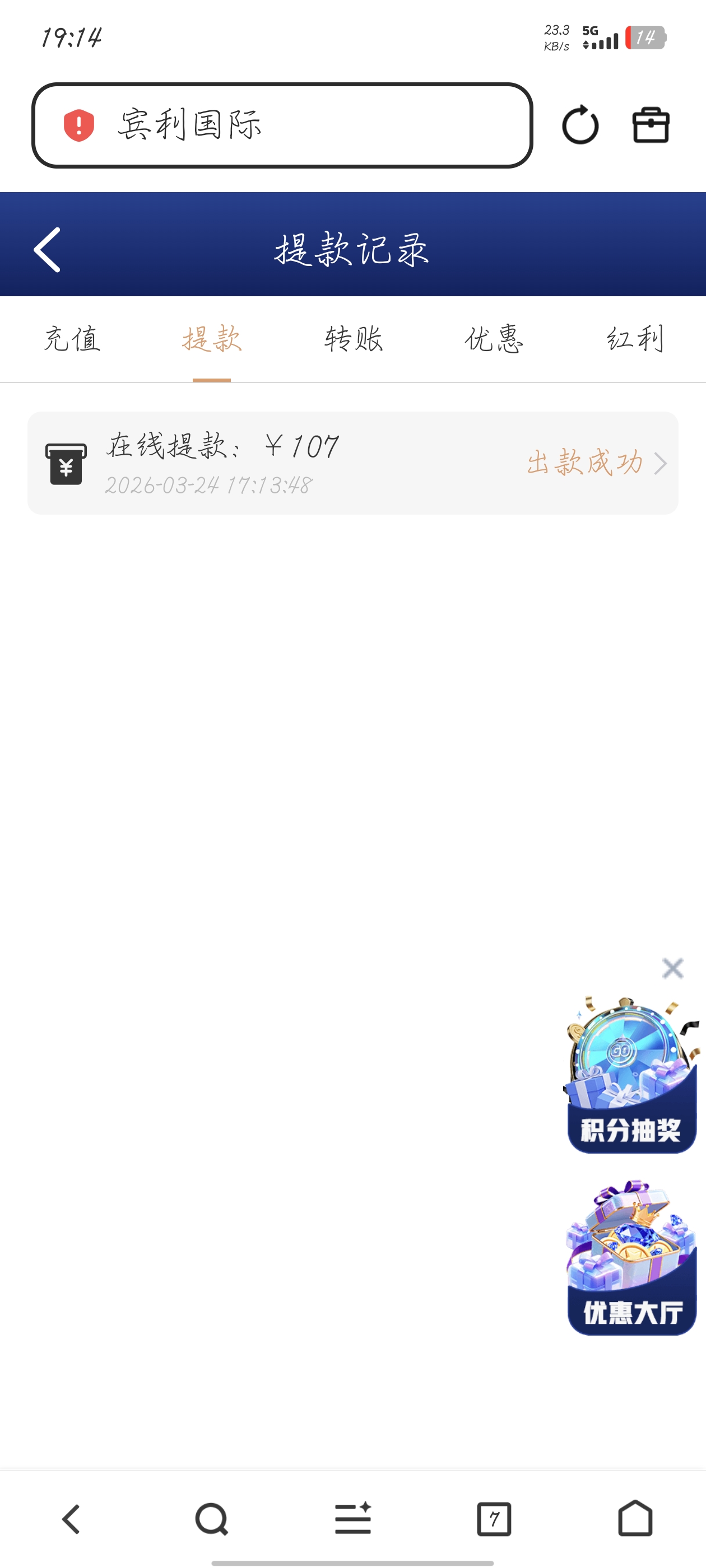Go back using the page back arrow

[47, 250]
